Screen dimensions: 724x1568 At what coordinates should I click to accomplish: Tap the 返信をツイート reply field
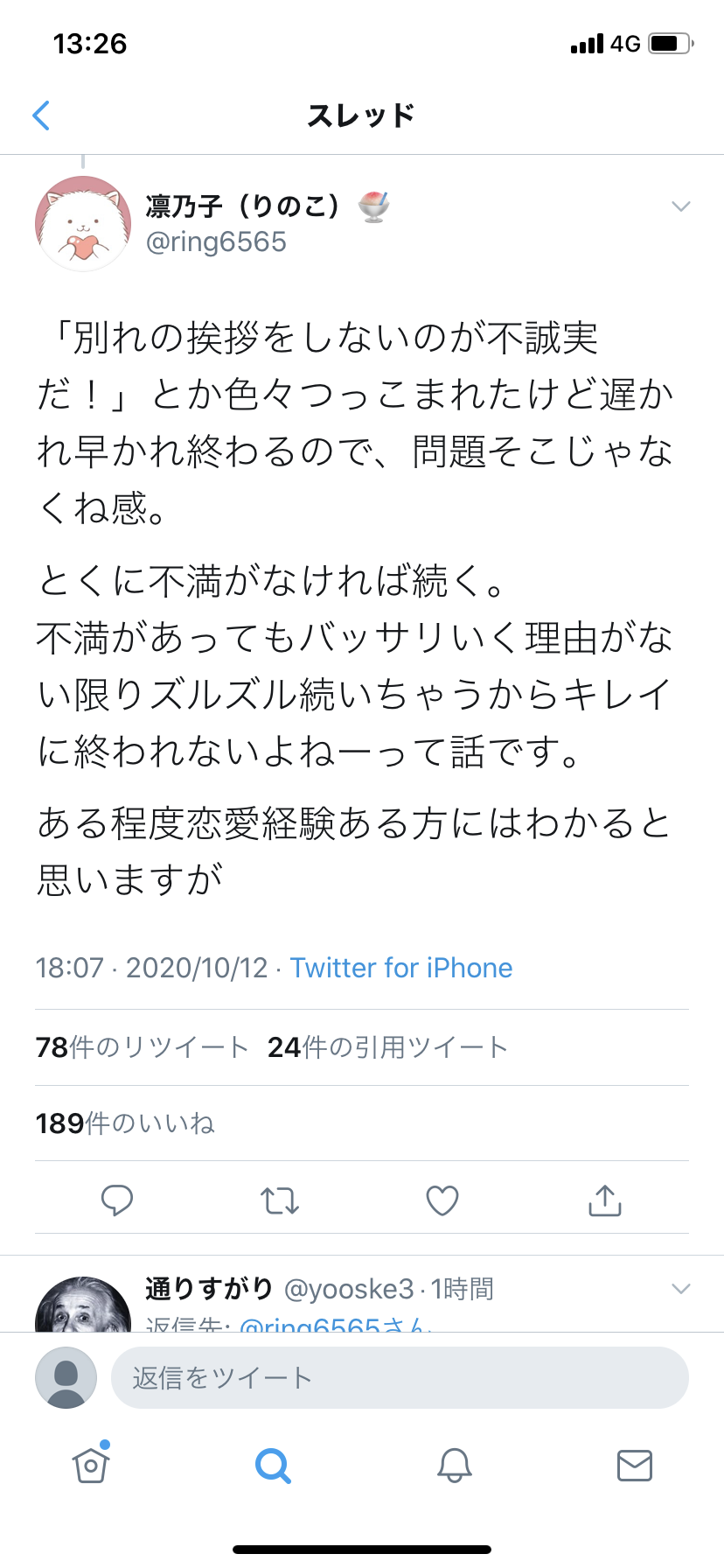coord(400,1377)
